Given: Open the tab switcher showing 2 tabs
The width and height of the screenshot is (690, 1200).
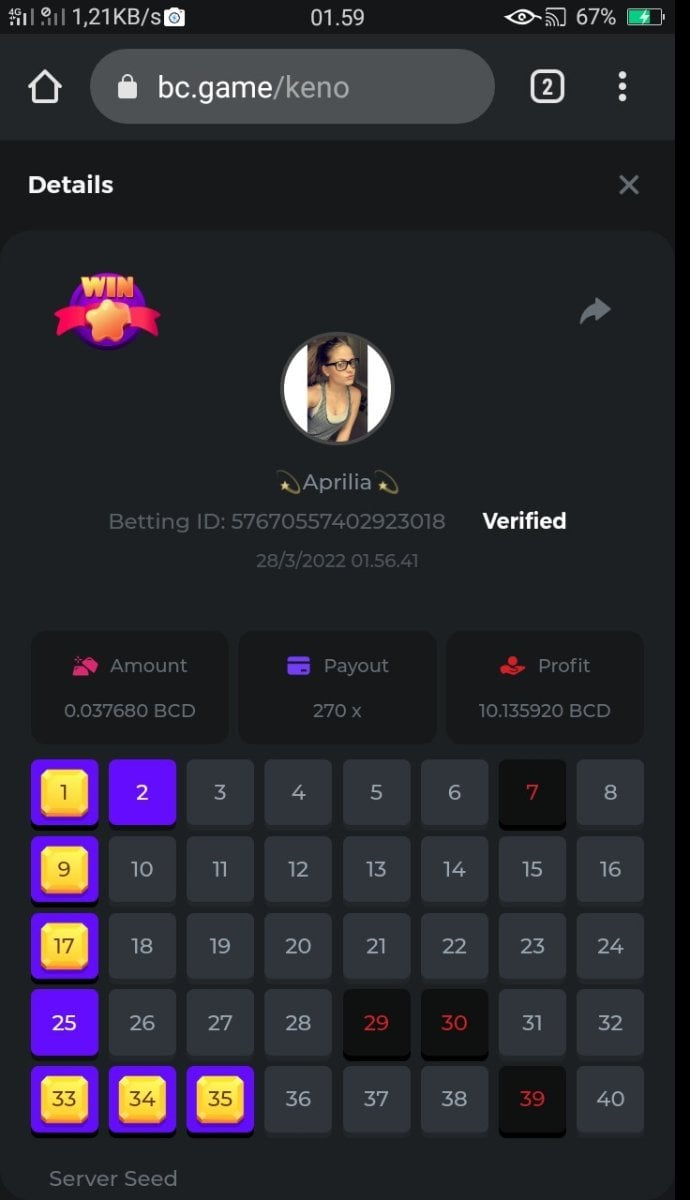Looking at the screenshot, I should point(546,87).
